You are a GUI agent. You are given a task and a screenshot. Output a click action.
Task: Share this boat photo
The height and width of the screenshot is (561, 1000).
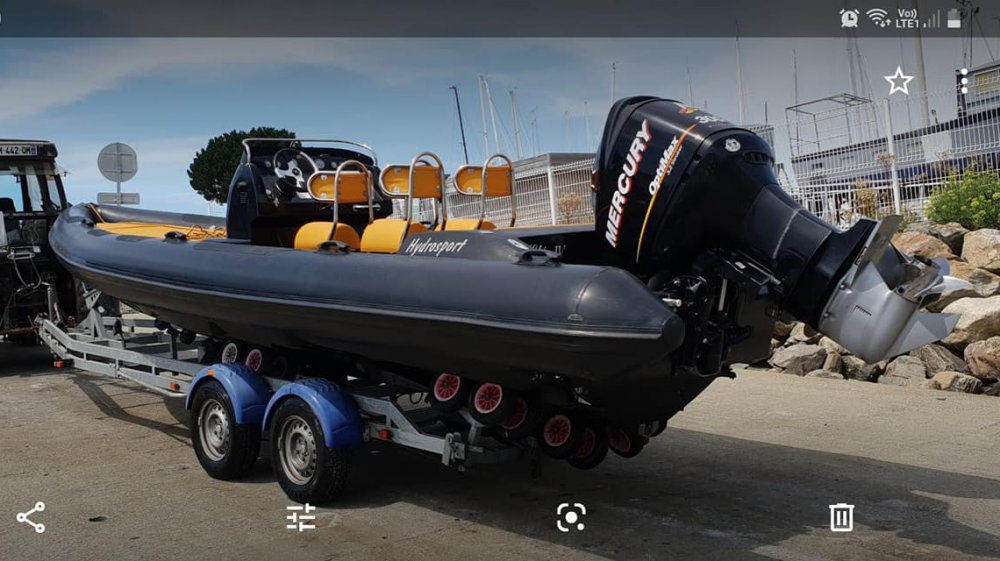point(31,517)
